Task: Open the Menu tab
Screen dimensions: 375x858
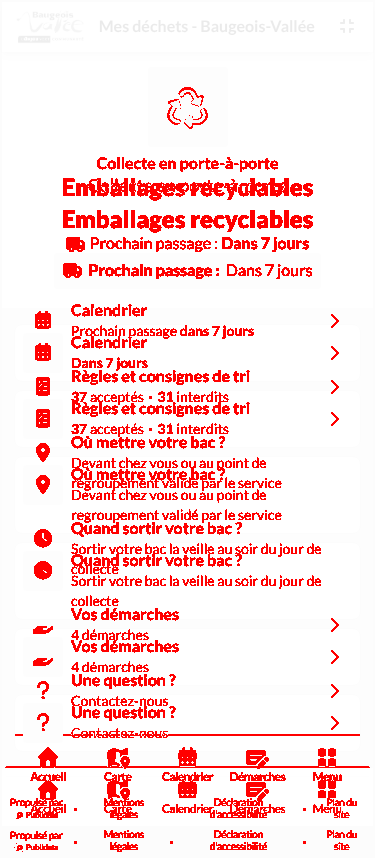Action: (327, 798)
